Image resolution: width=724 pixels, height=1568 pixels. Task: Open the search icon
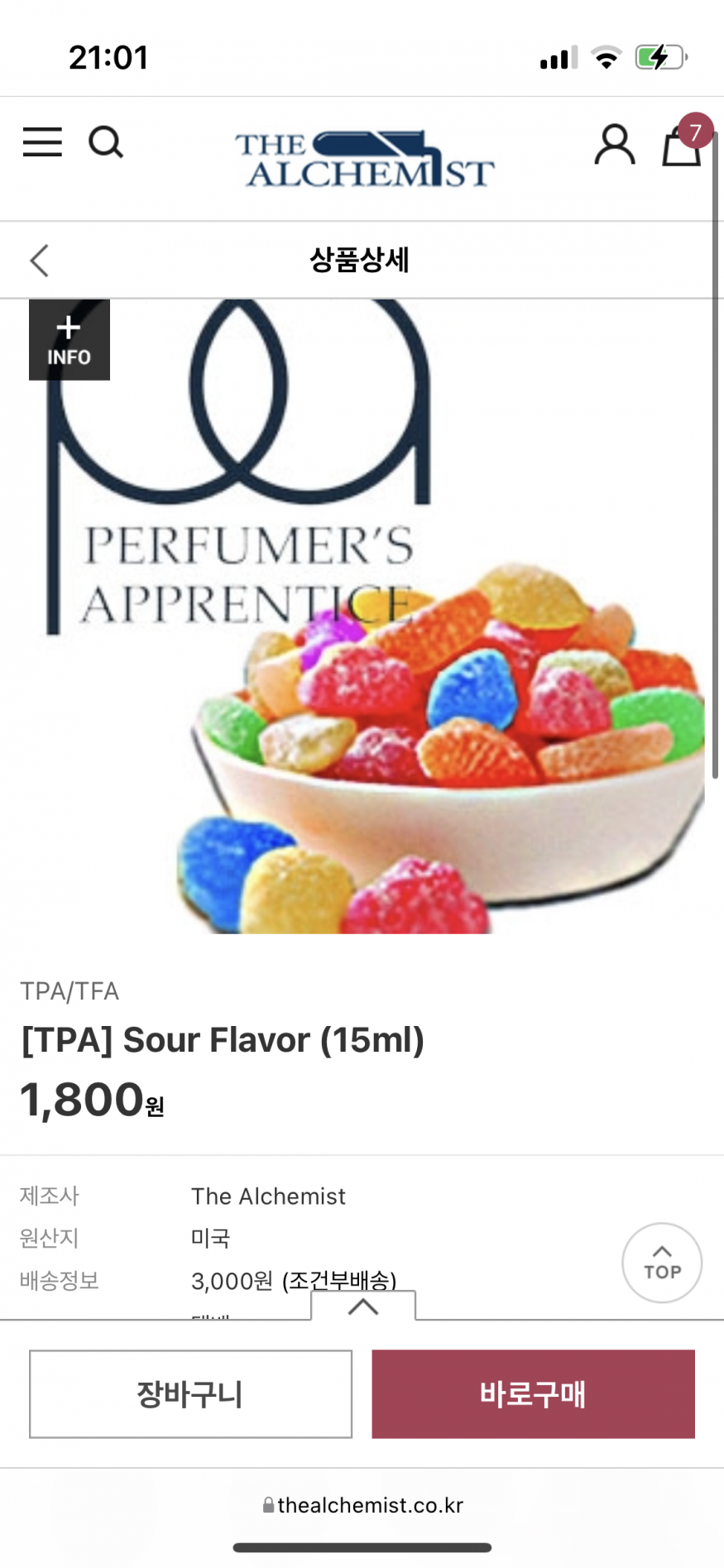coord(106,142)
